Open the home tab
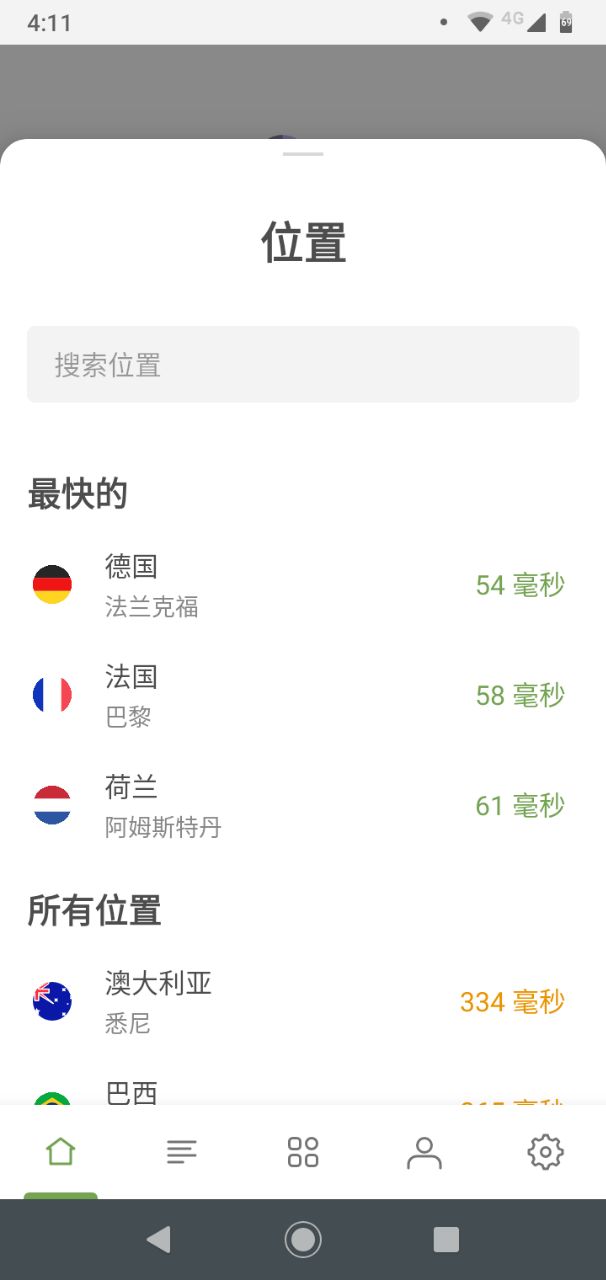 (60, 1152)
